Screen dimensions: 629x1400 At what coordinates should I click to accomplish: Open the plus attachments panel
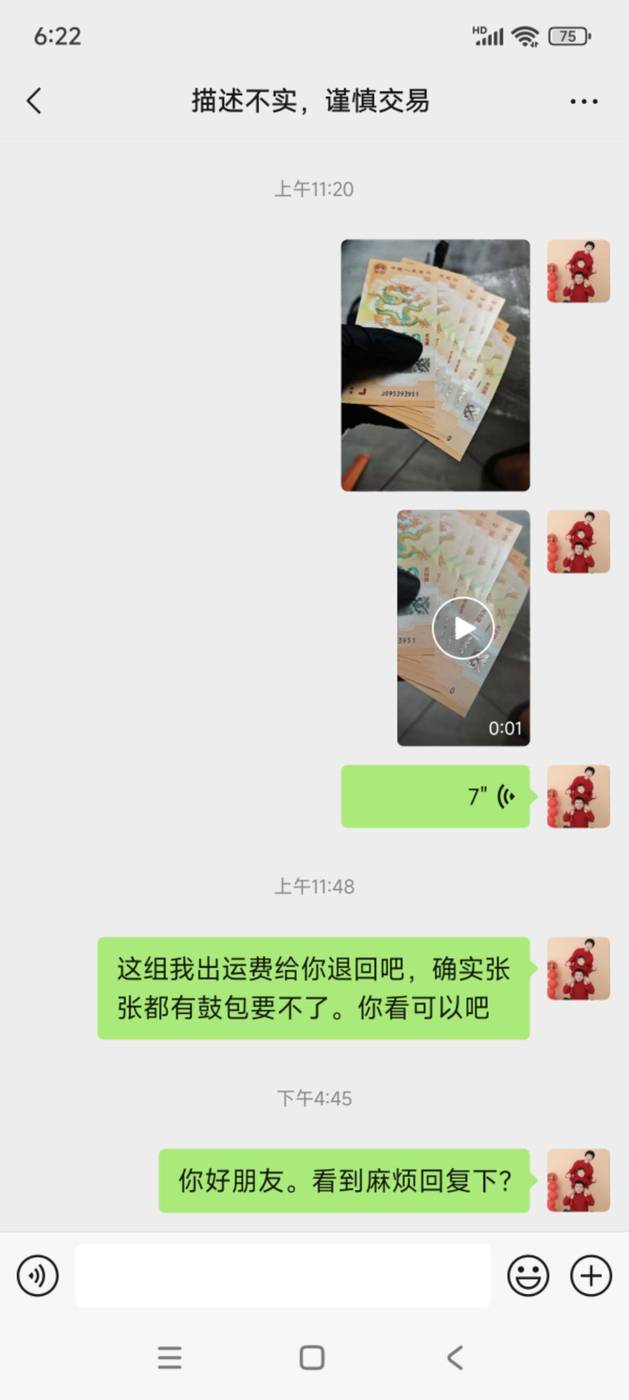pos(591,1276)
